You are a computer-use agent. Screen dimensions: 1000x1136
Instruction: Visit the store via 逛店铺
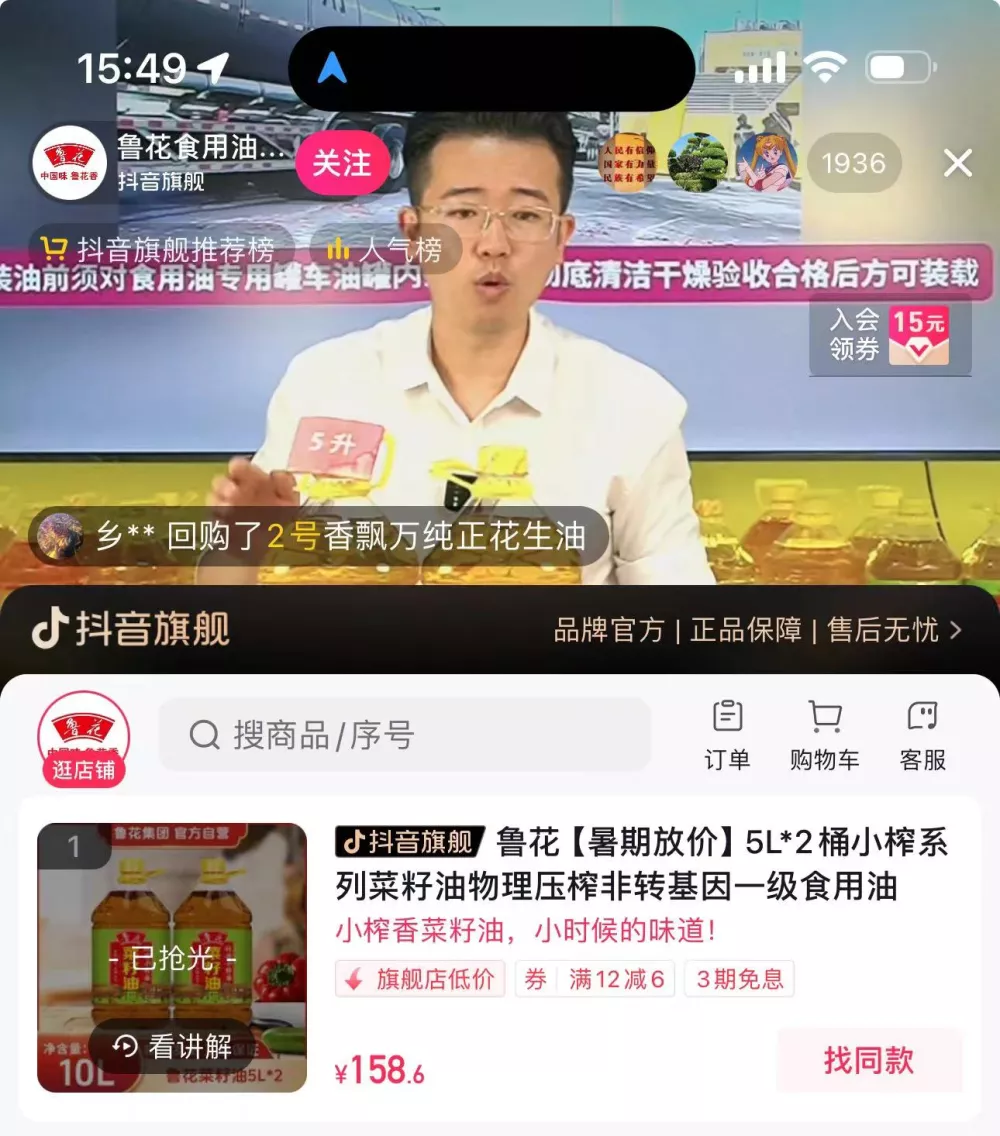tap(83, 771)
